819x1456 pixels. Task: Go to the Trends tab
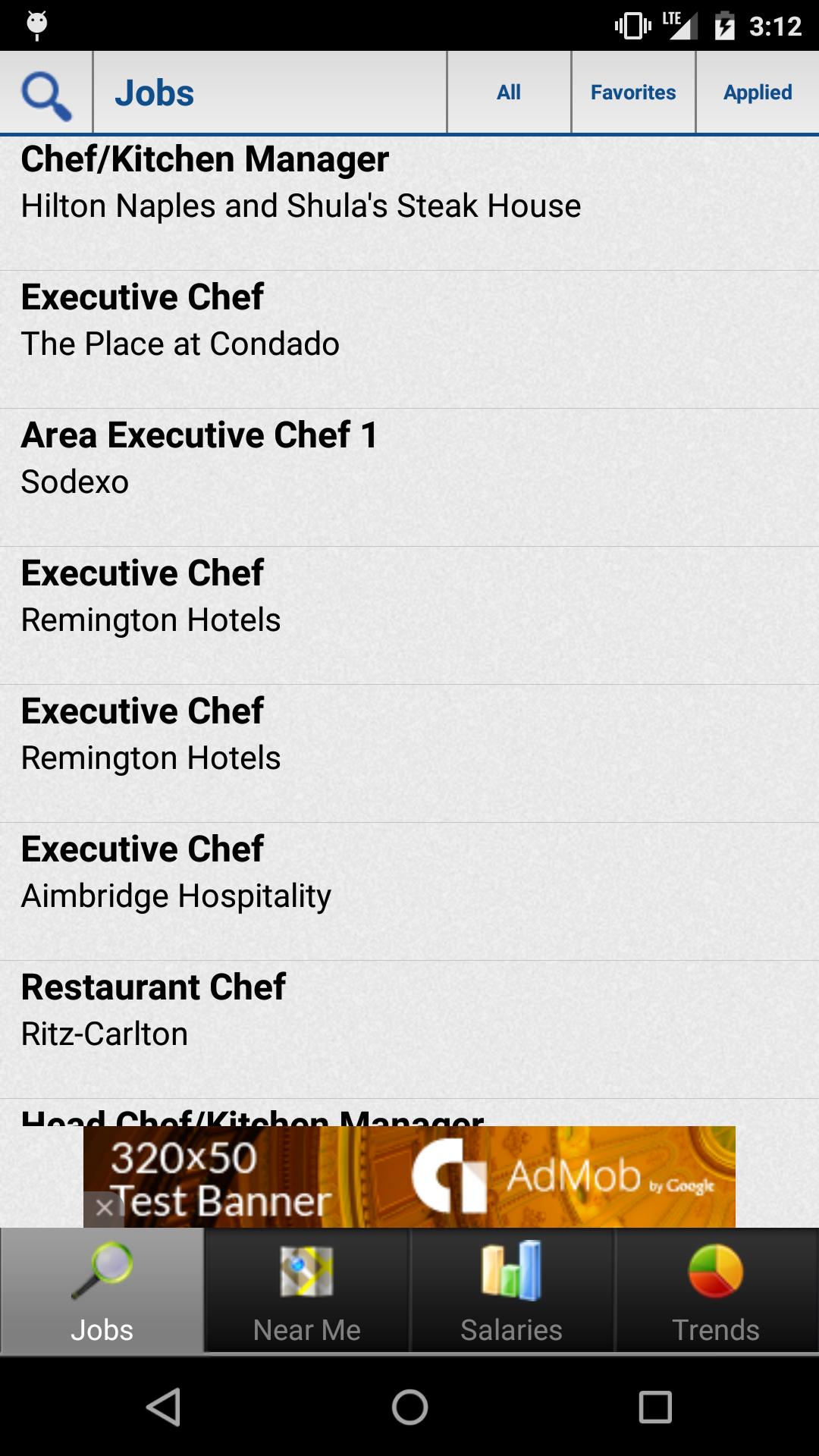(716, 1291)
